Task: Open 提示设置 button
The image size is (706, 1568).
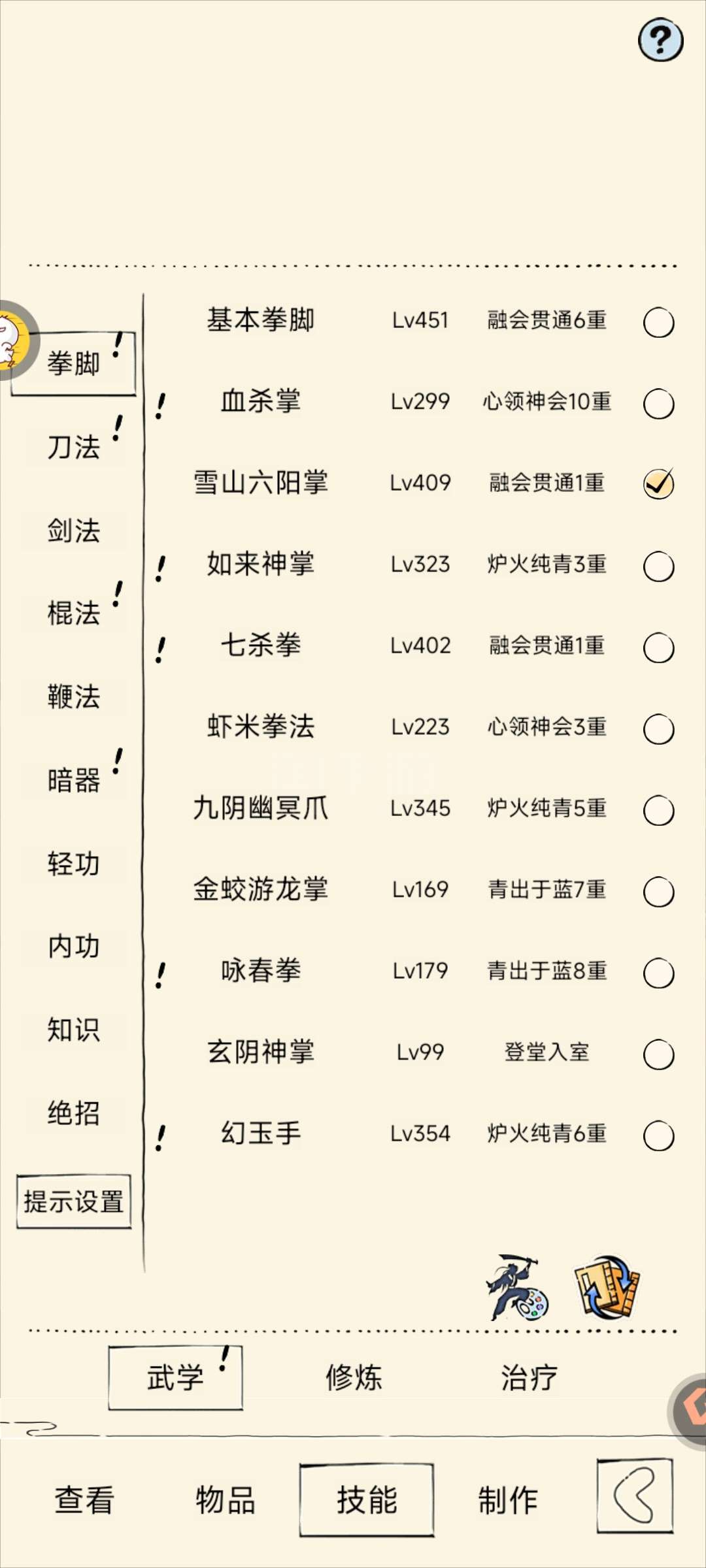Action: 74,1201
